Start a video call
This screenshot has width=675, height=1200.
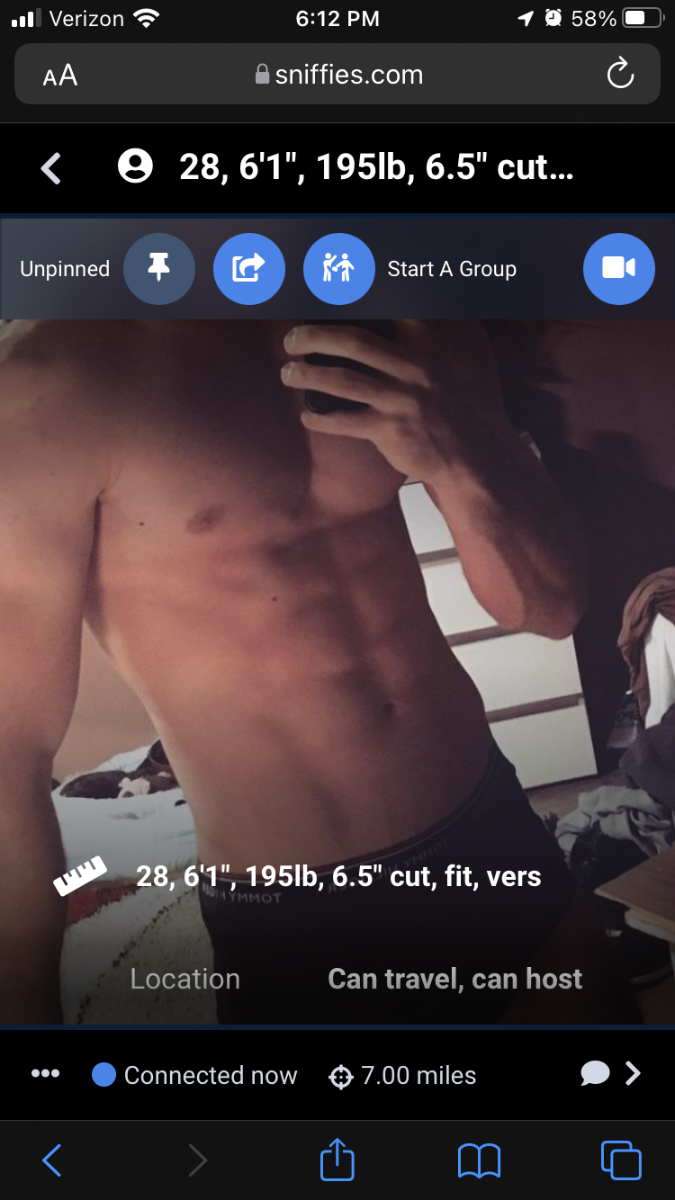click(619, 269)
